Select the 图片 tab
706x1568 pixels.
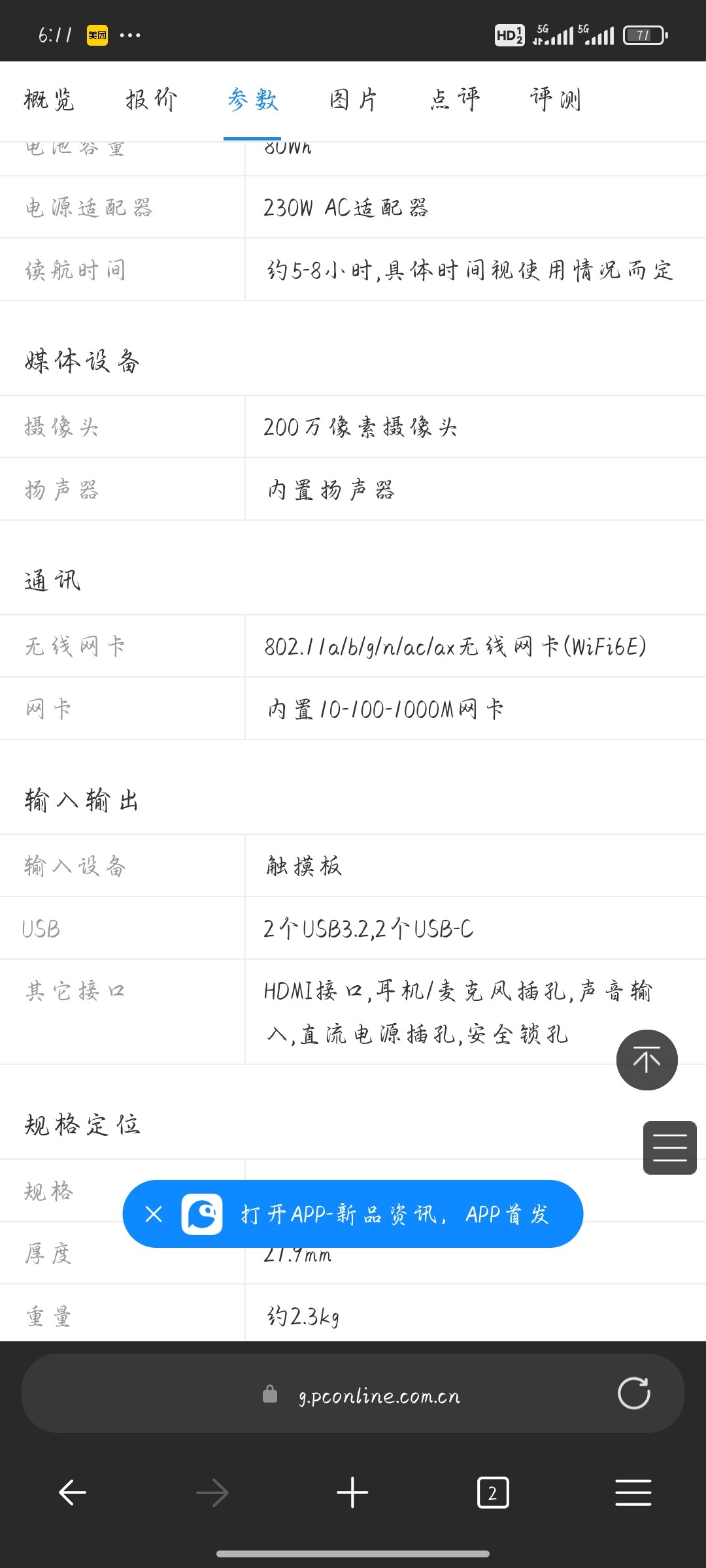(x=354, y=100)
